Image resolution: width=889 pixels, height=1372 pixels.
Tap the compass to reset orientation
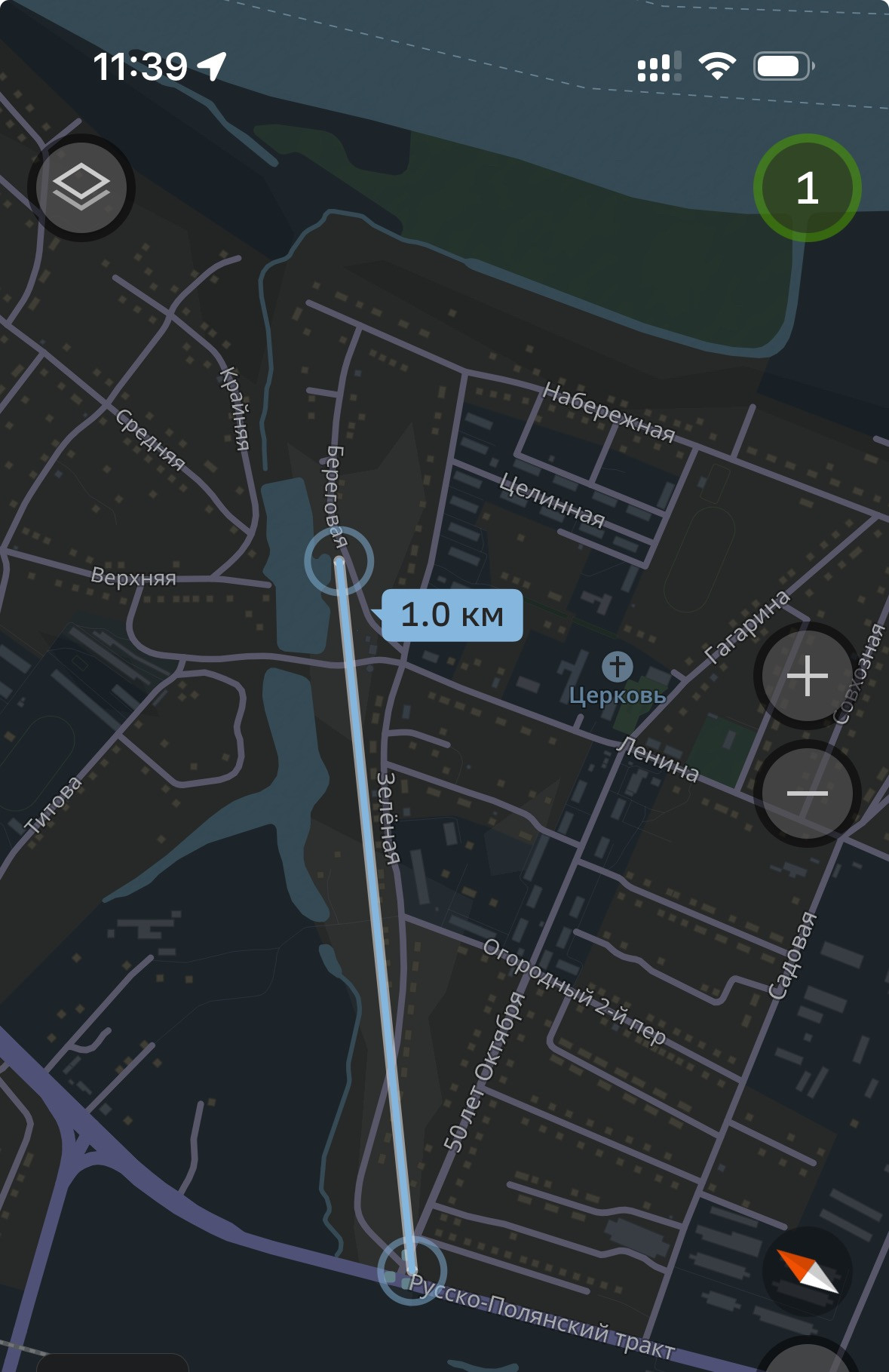click(808, 1271)
